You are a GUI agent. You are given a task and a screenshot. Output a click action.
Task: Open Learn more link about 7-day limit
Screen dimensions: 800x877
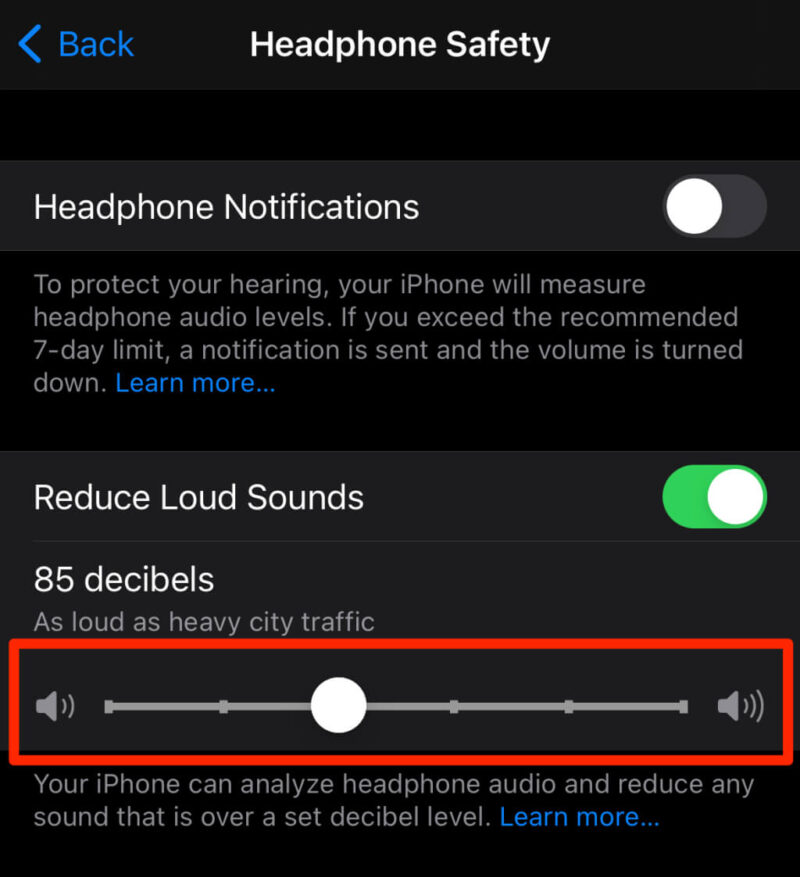point(195,383)
